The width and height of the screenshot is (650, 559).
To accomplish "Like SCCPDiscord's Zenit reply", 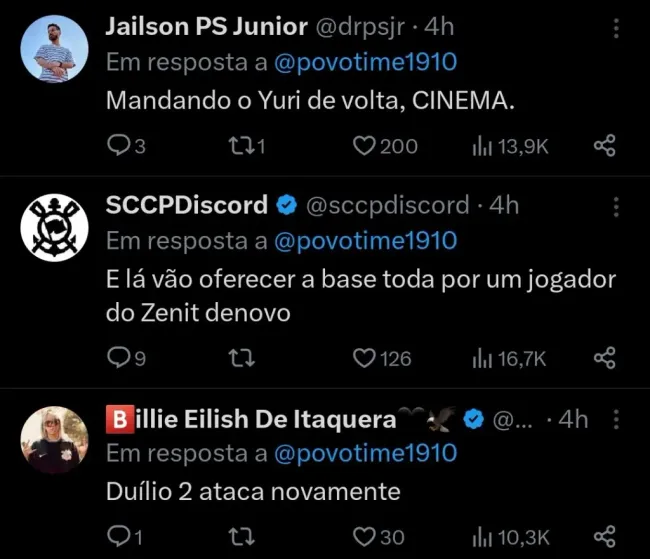I will [365, 357].
